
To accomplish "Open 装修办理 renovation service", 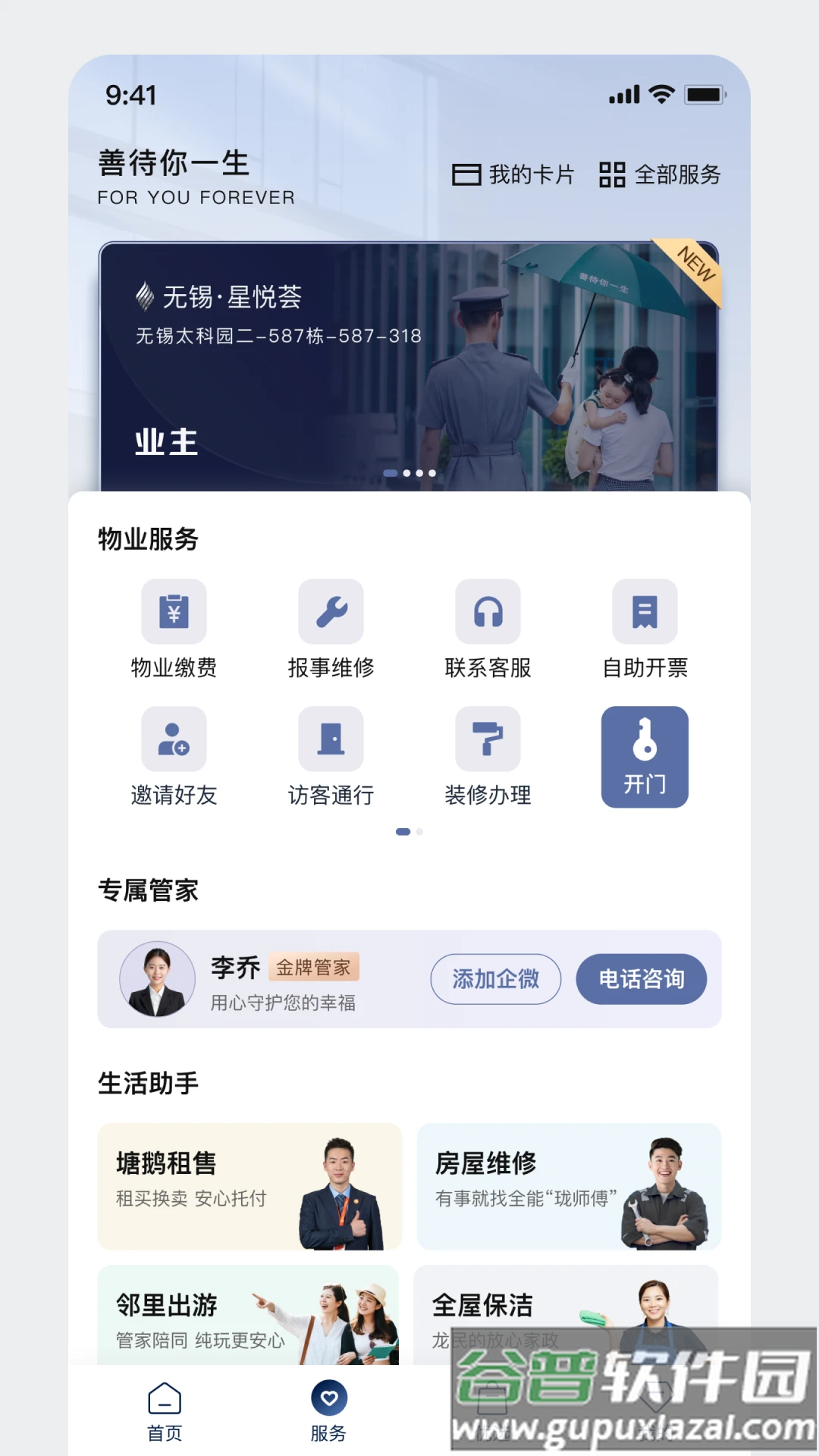I will click(488, 755).
